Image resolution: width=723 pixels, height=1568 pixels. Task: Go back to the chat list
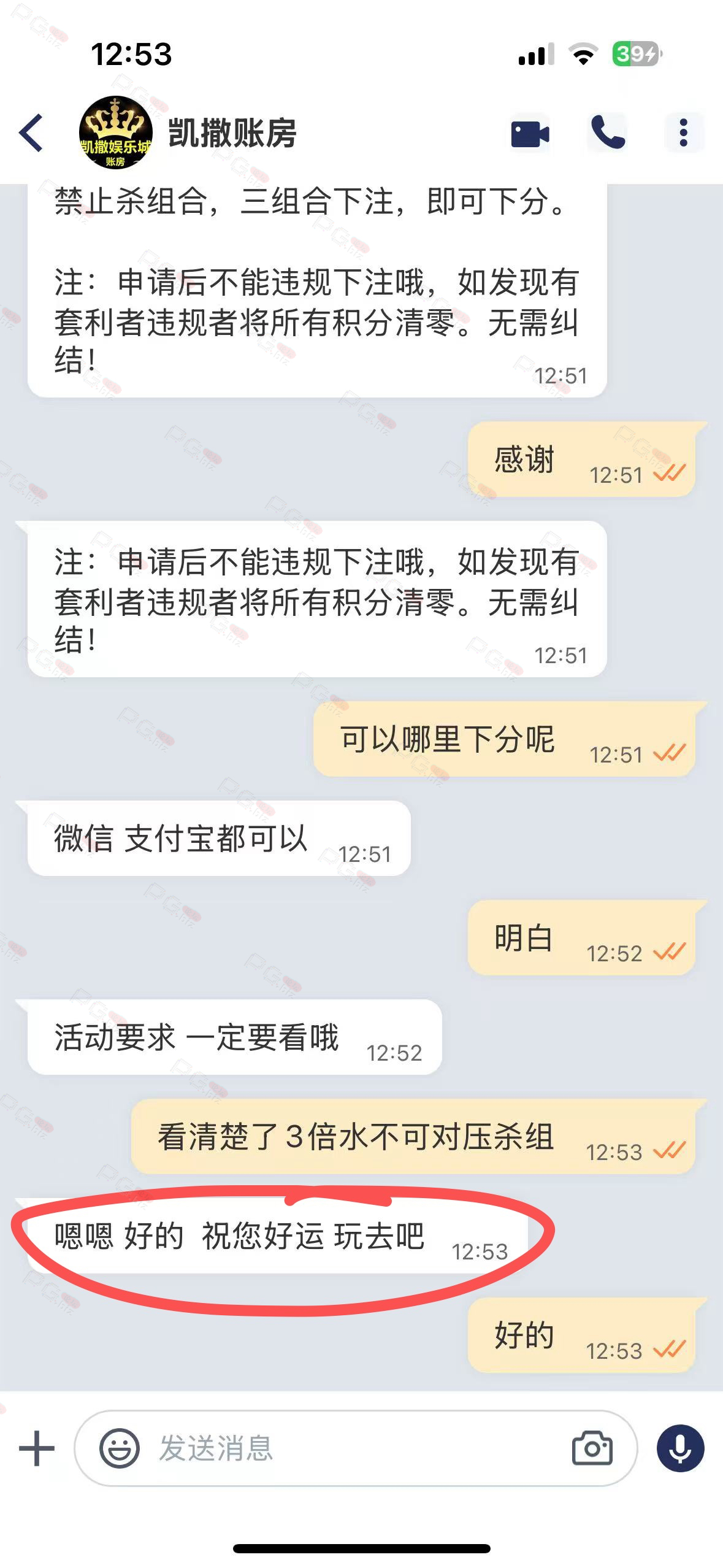coord(31,133)
